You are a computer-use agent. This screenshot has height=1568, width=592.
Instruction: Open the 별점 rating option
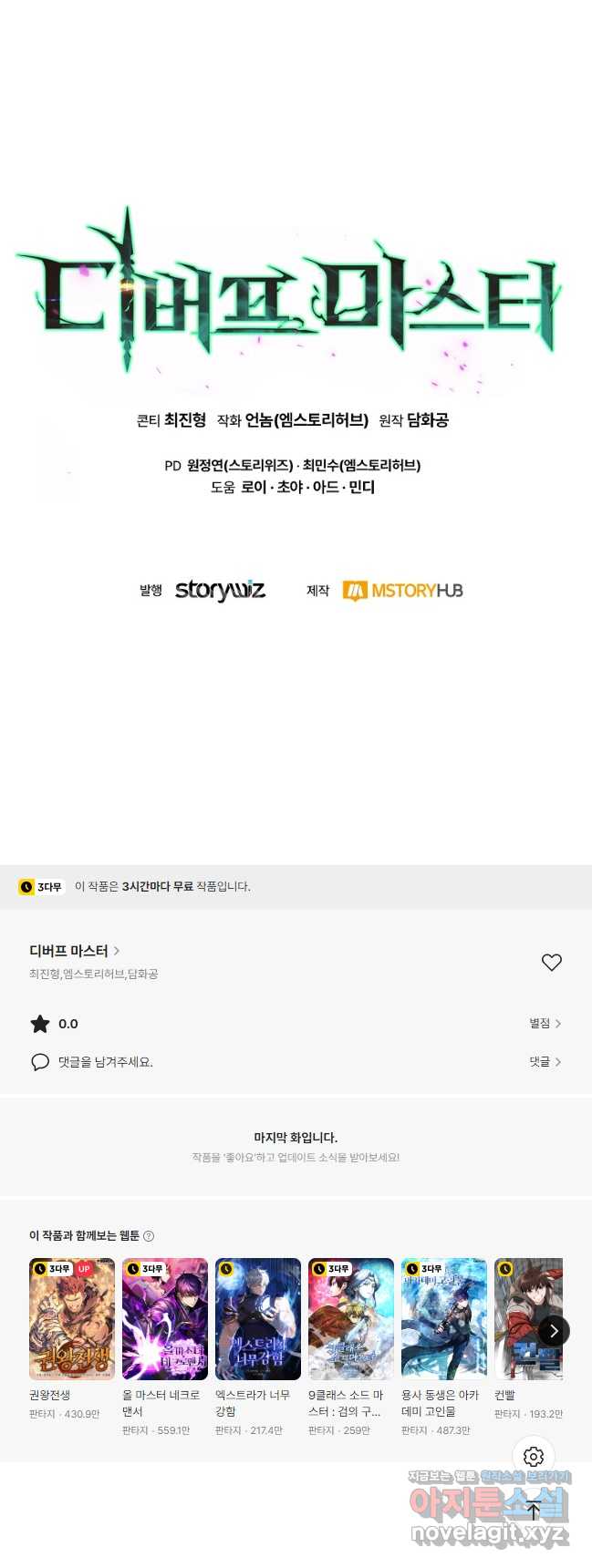[545, 1024]
